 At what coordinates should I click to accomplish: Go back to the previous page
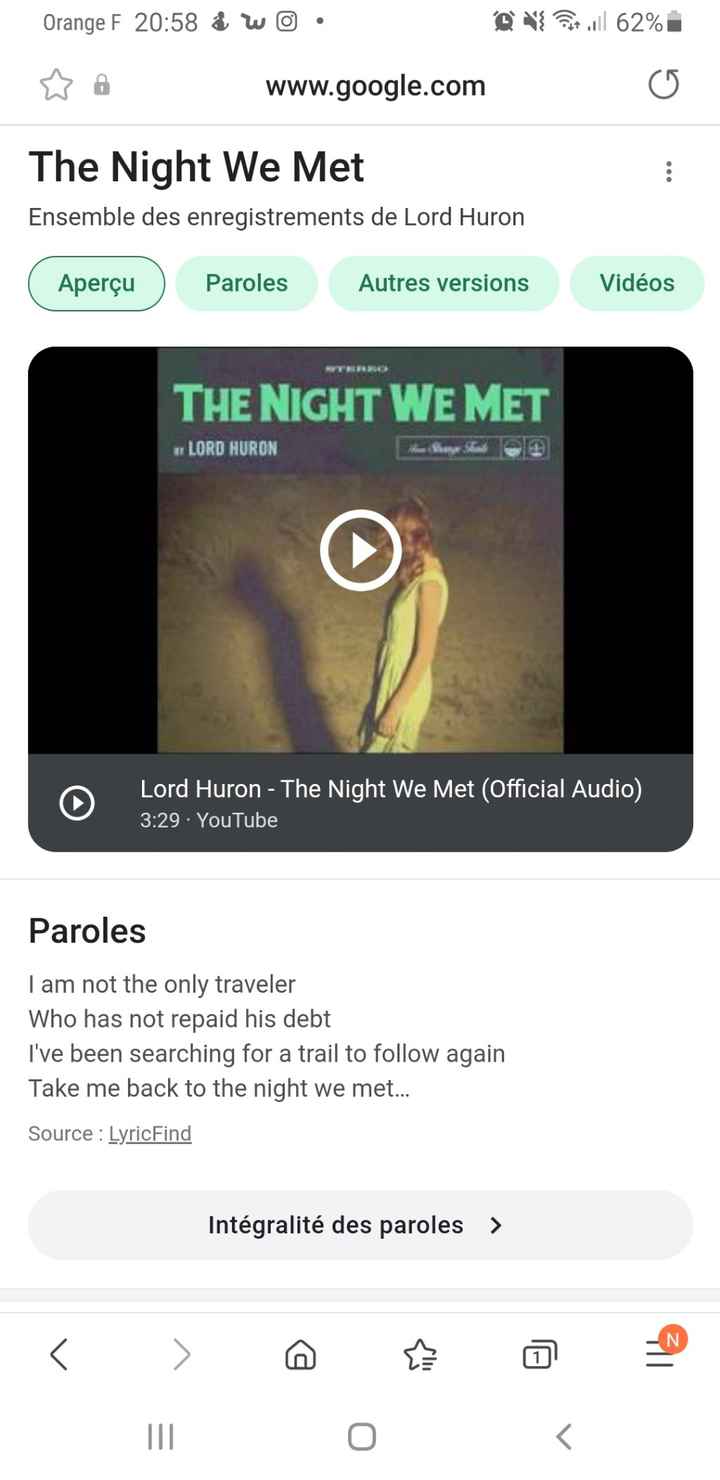[x=59, y=1354]
